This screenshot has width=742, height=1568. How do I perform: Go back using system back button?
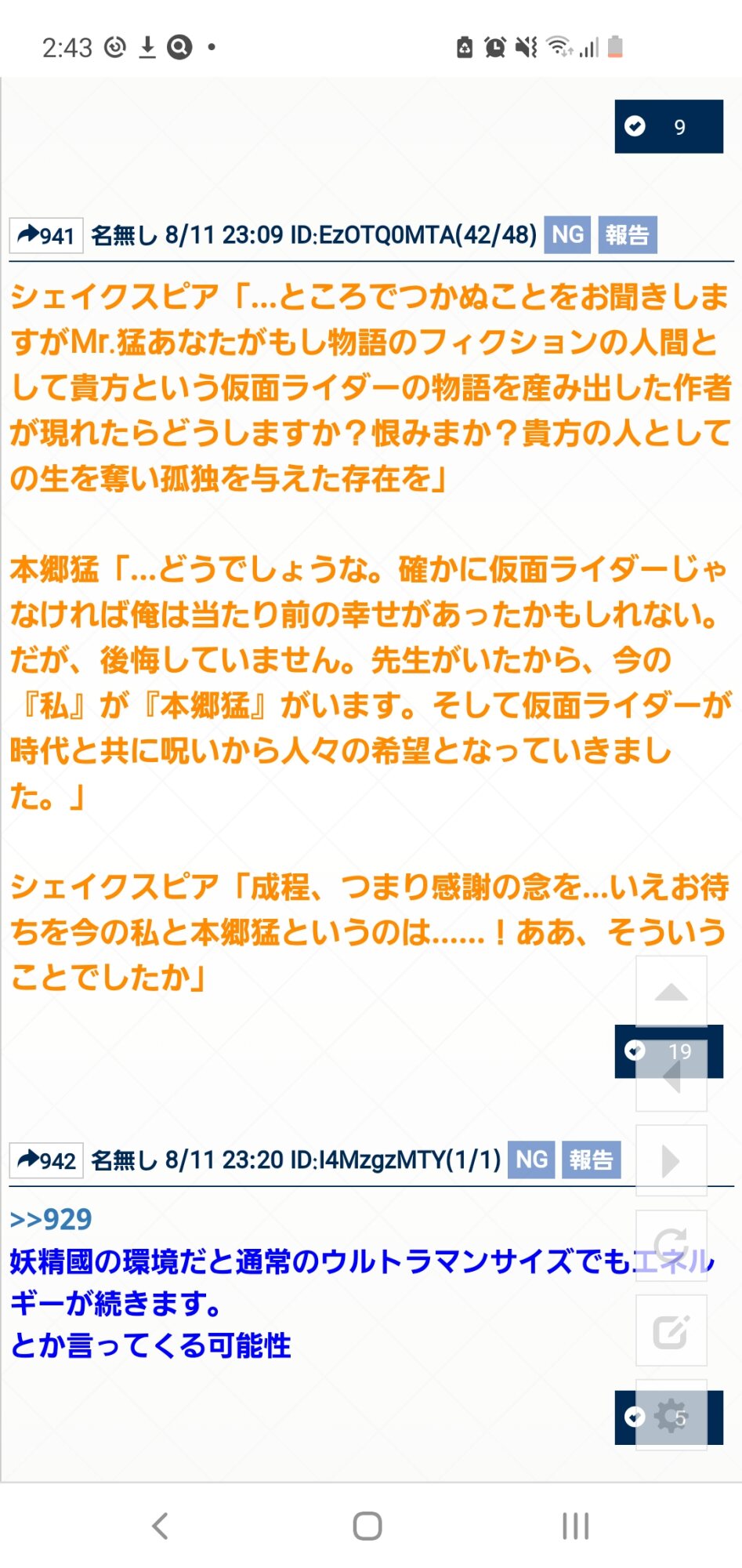pyautogui.click(x=160, y=1526)
